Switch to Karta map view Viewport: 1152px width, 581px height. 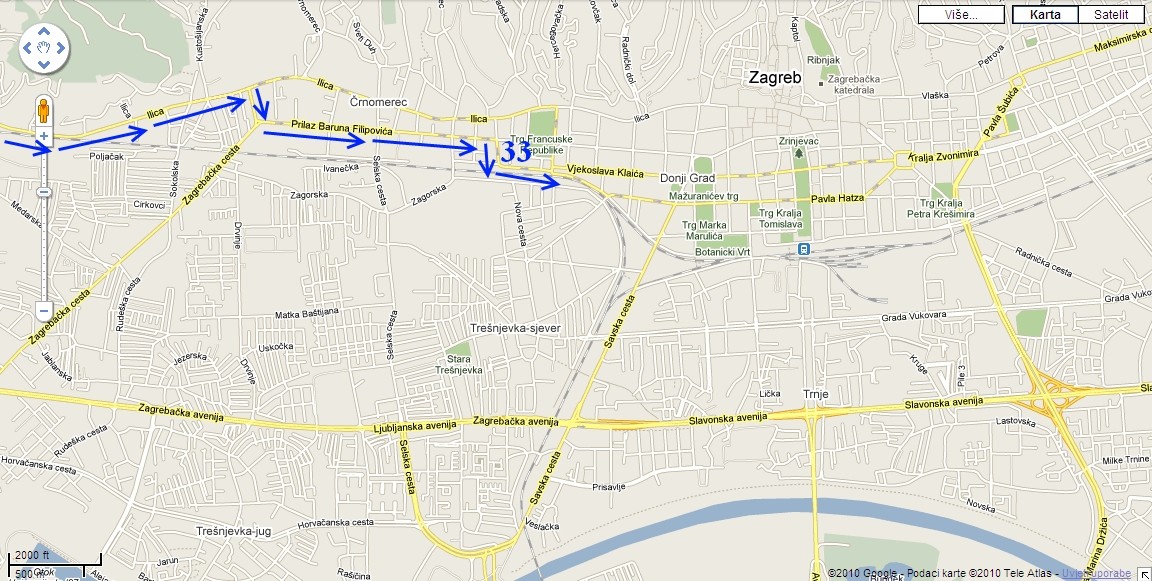(x=1045, y=15)
